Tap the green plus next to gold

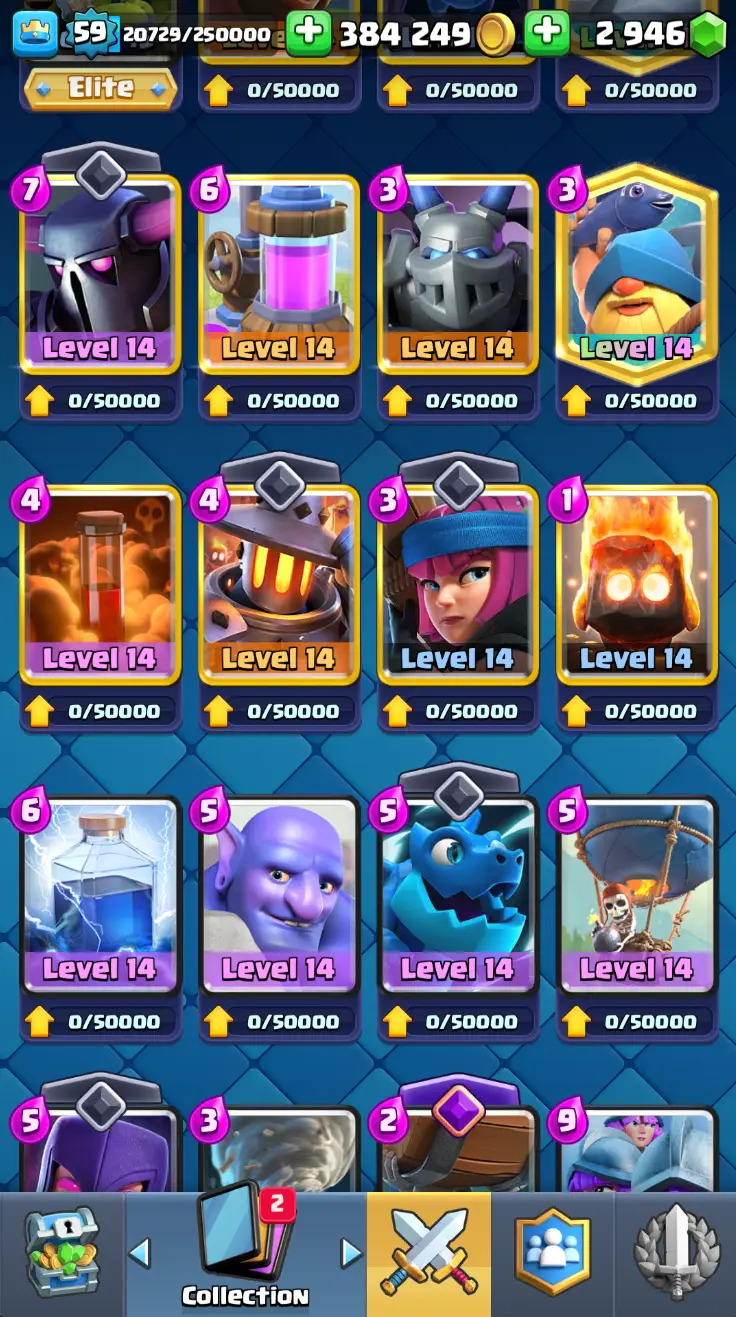[x=309, y=34]
